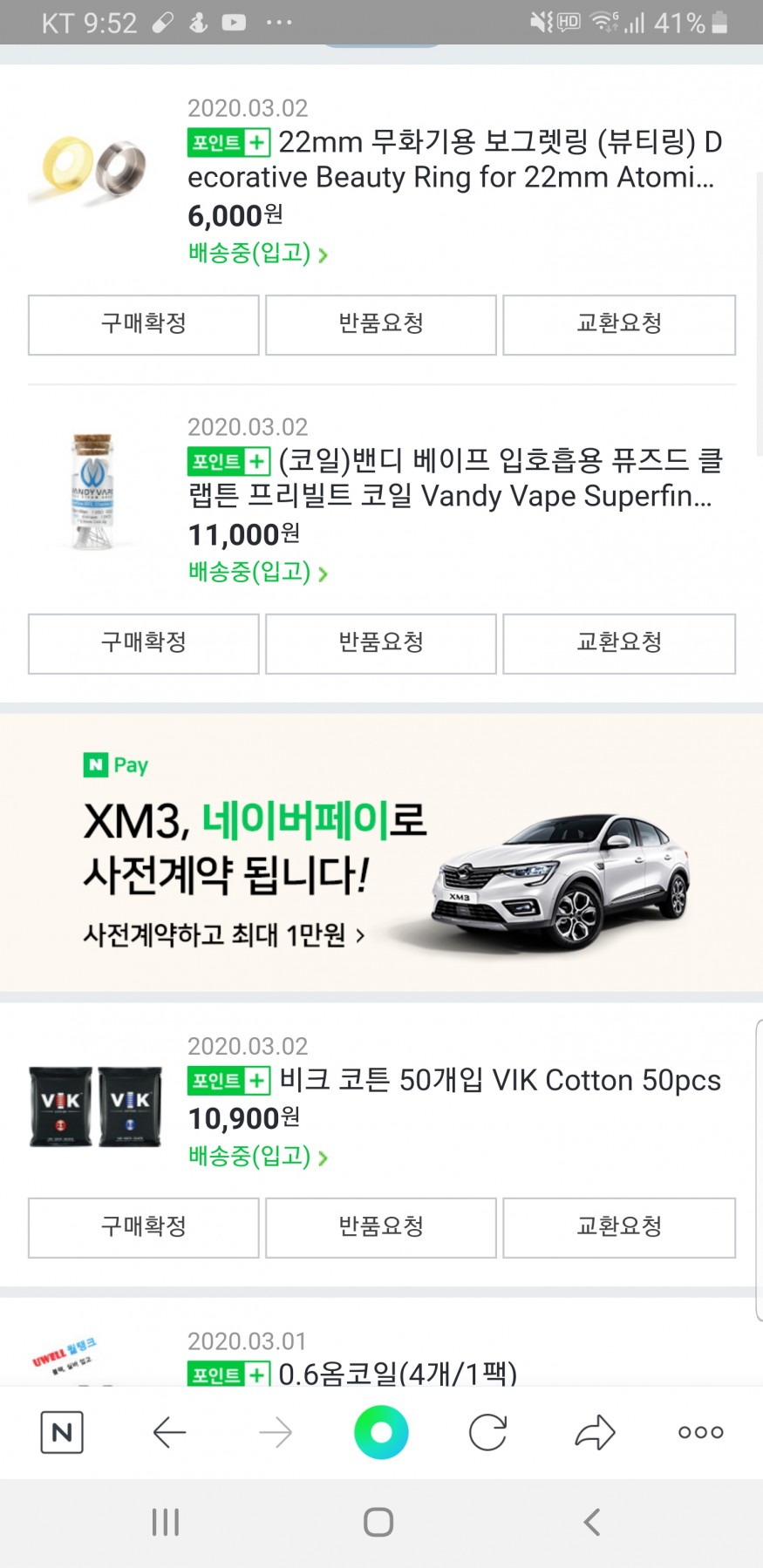Open the browser's three-dot more menu
The width and height of the screenshot is (763, 1568).
[701, 1432]
